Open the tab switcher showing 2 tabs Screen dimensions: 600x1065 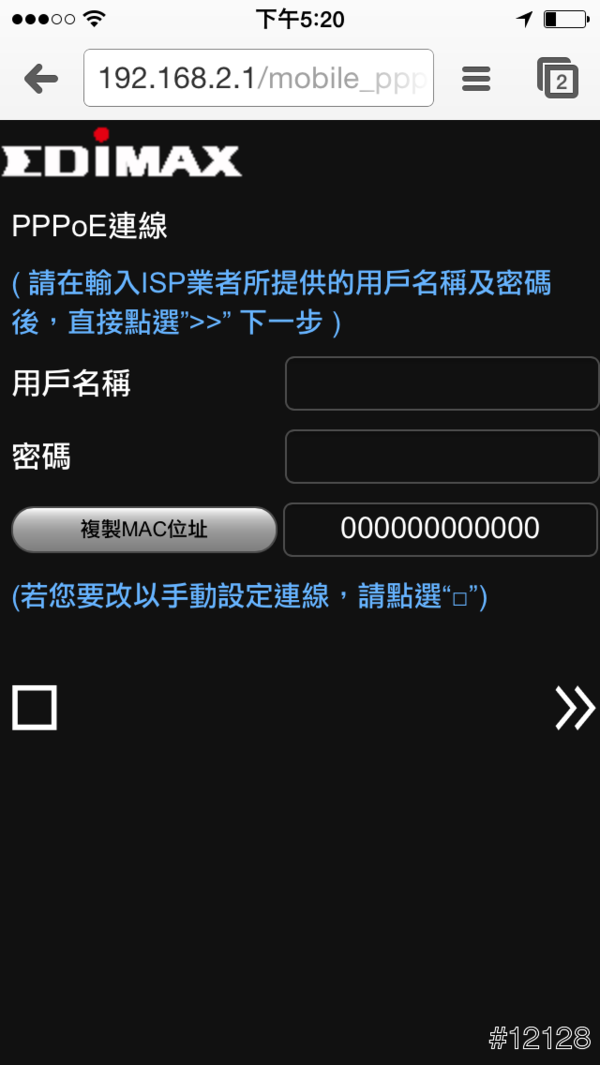coord(558,78)
